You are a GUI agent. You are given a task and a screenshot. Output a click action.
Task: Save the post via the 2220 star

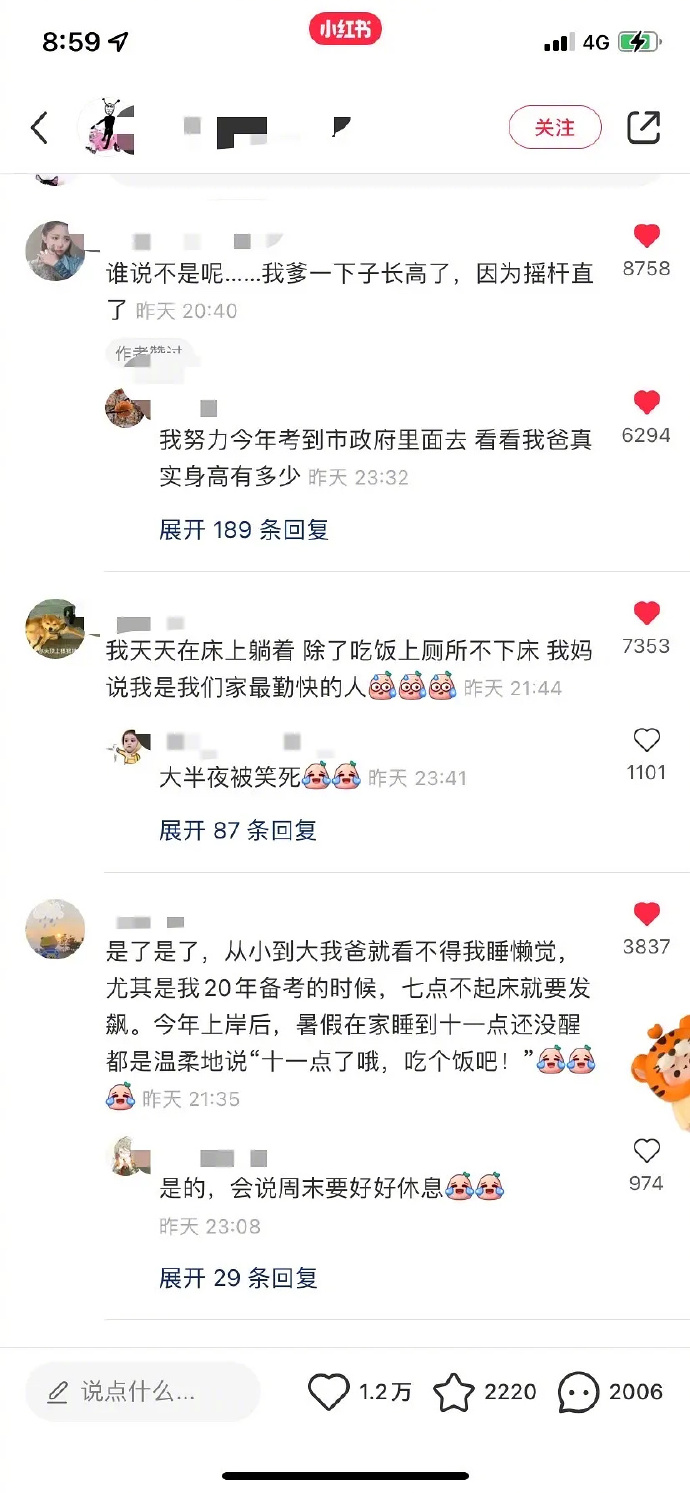454,1392
